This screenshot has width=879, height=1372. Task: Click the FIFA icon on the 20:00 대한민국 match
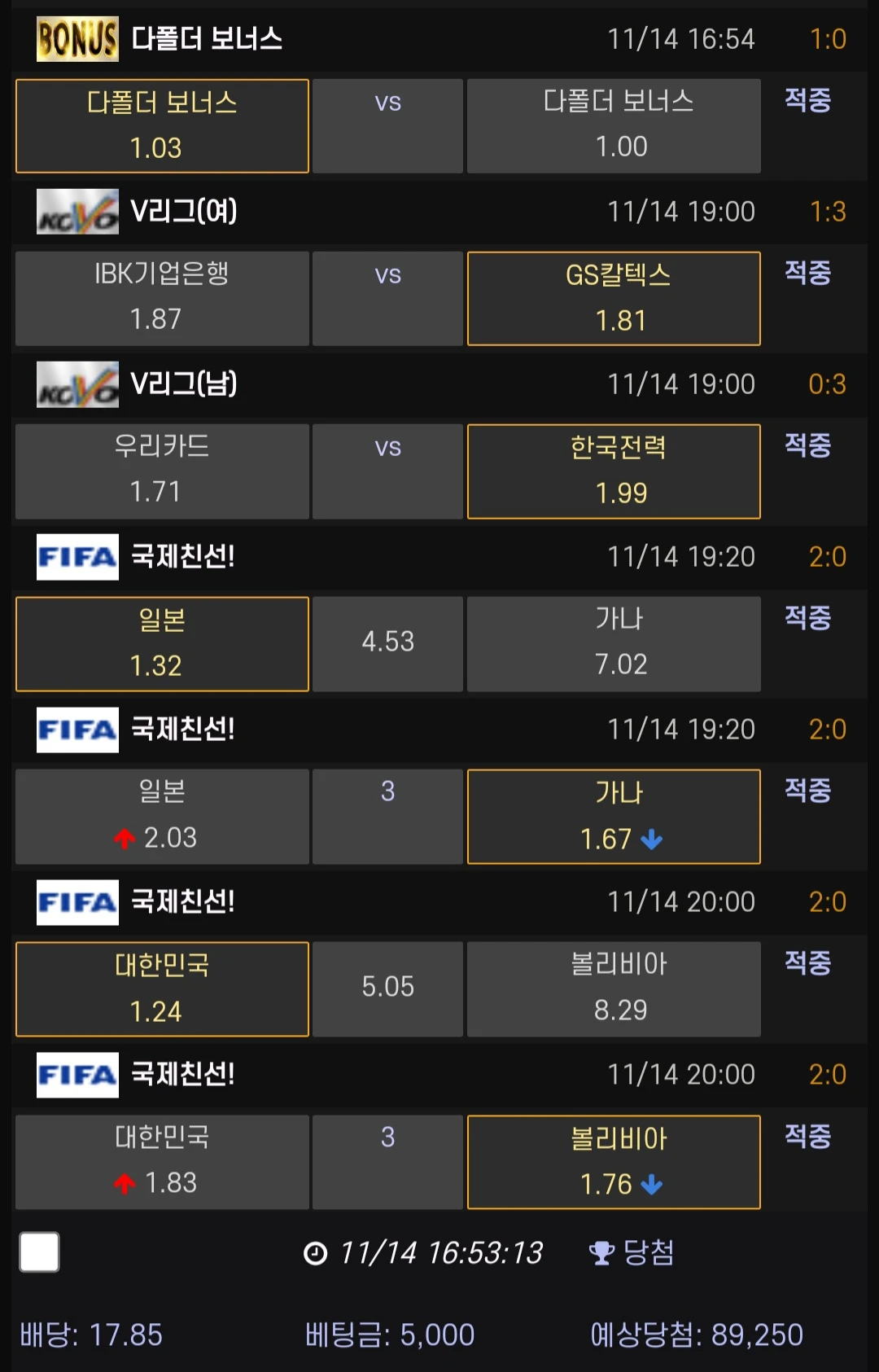[77, 902]
